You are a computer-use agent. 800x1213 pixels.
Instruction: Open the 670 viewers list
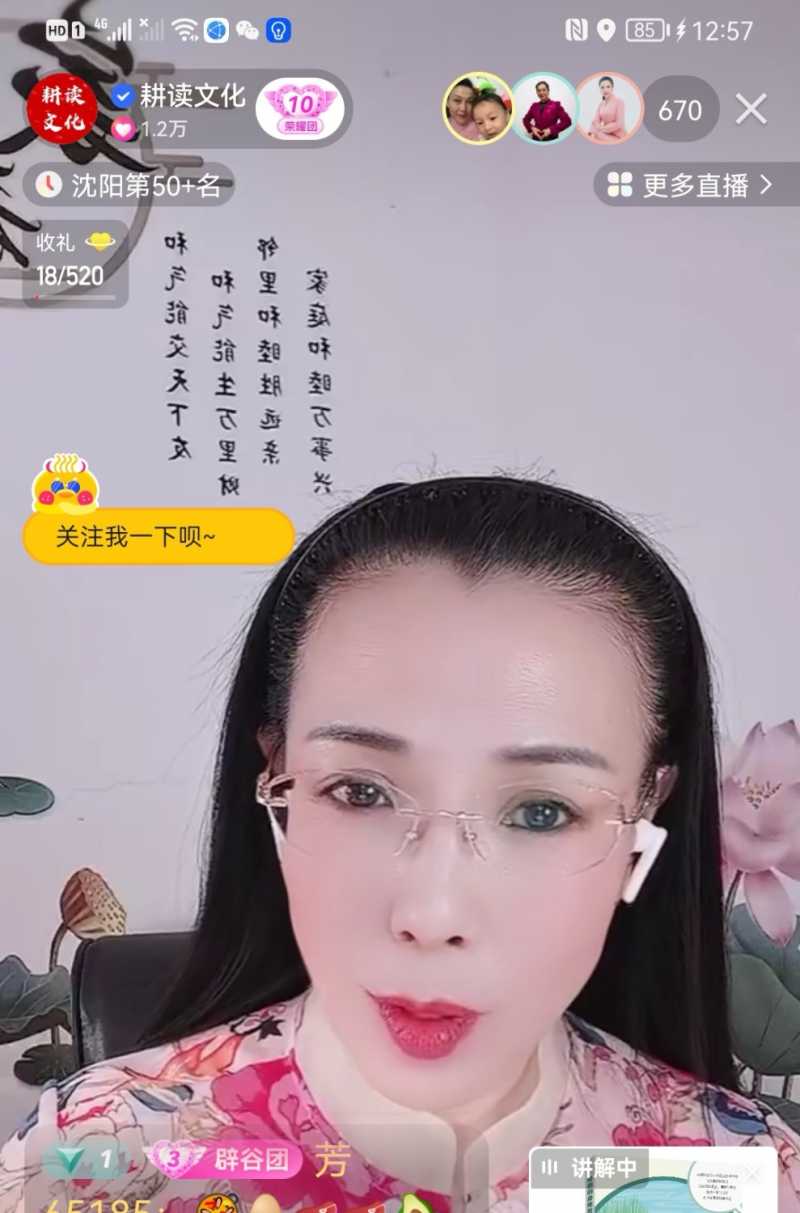(680, 109)
